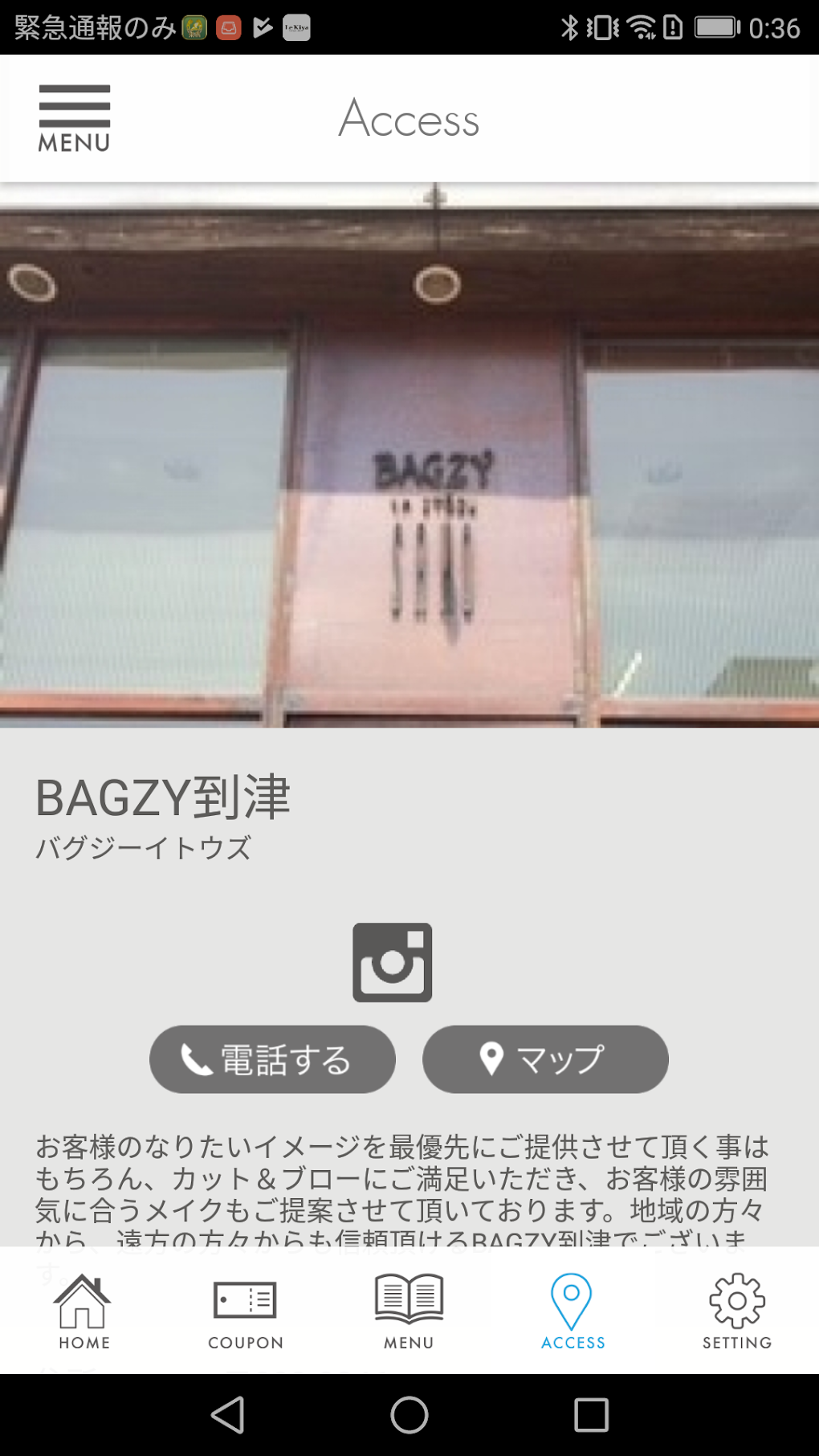Go to the HOME tab
Screen dimensions: 819x1456
[x=84, y=1312]
